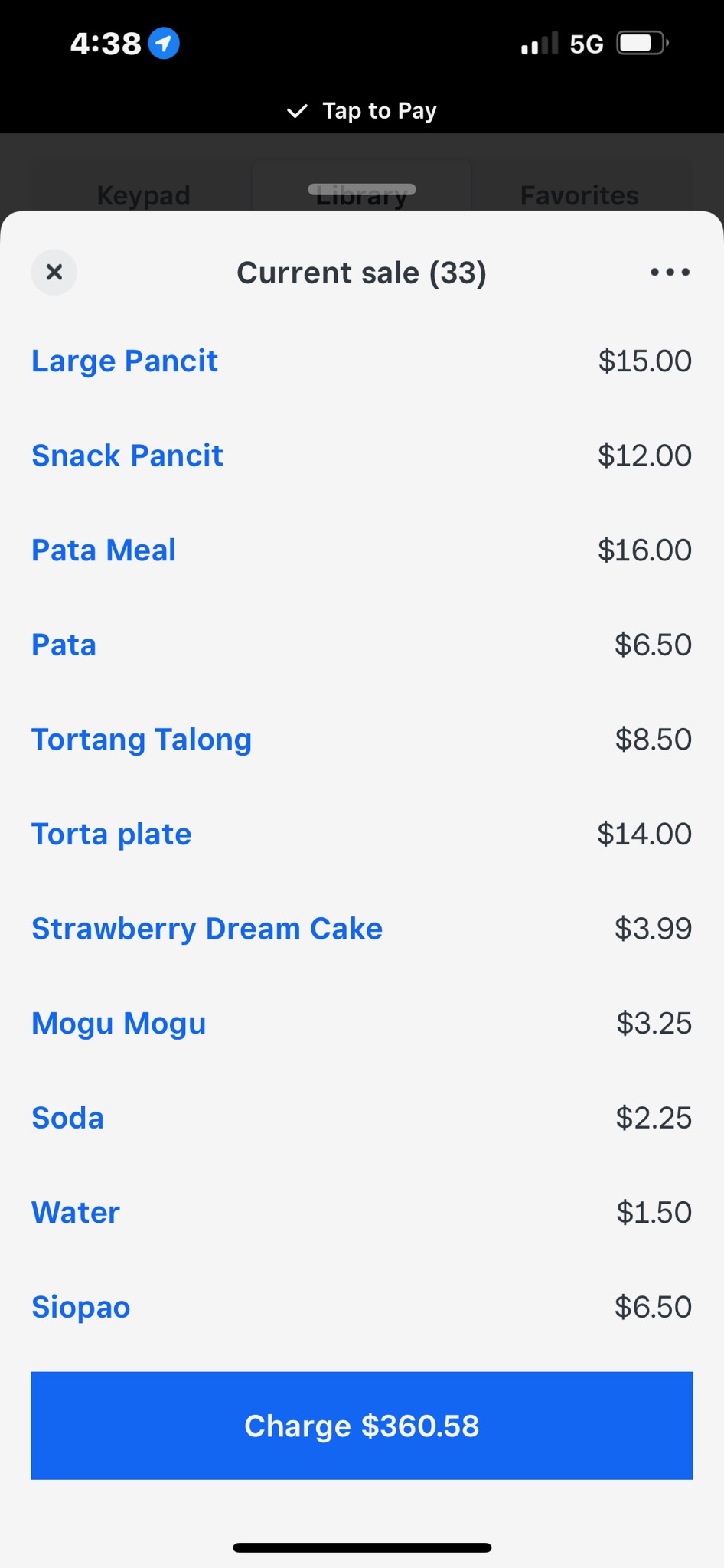Edit the Siopao line item
This screenshot has height=1568, width=724.
click(362, 1306)
